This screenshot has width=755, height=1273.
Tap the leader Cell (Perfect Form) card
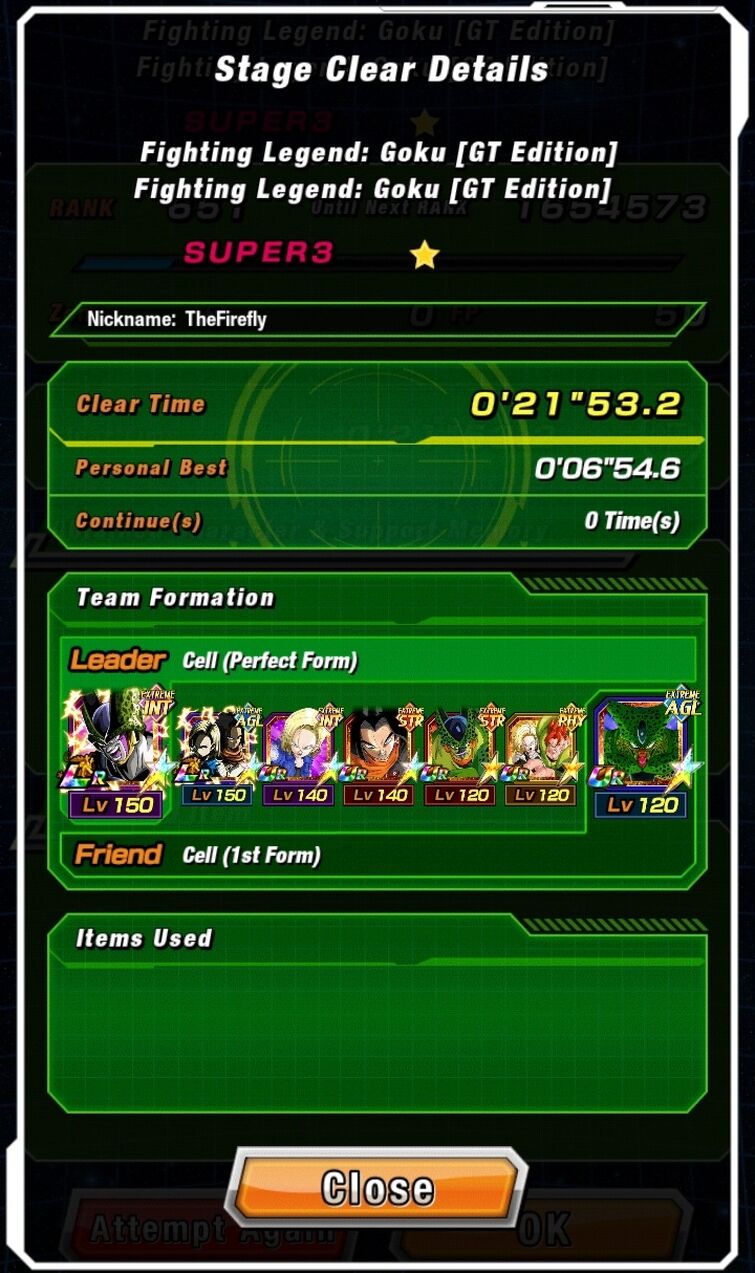click(x=116, y=750)
